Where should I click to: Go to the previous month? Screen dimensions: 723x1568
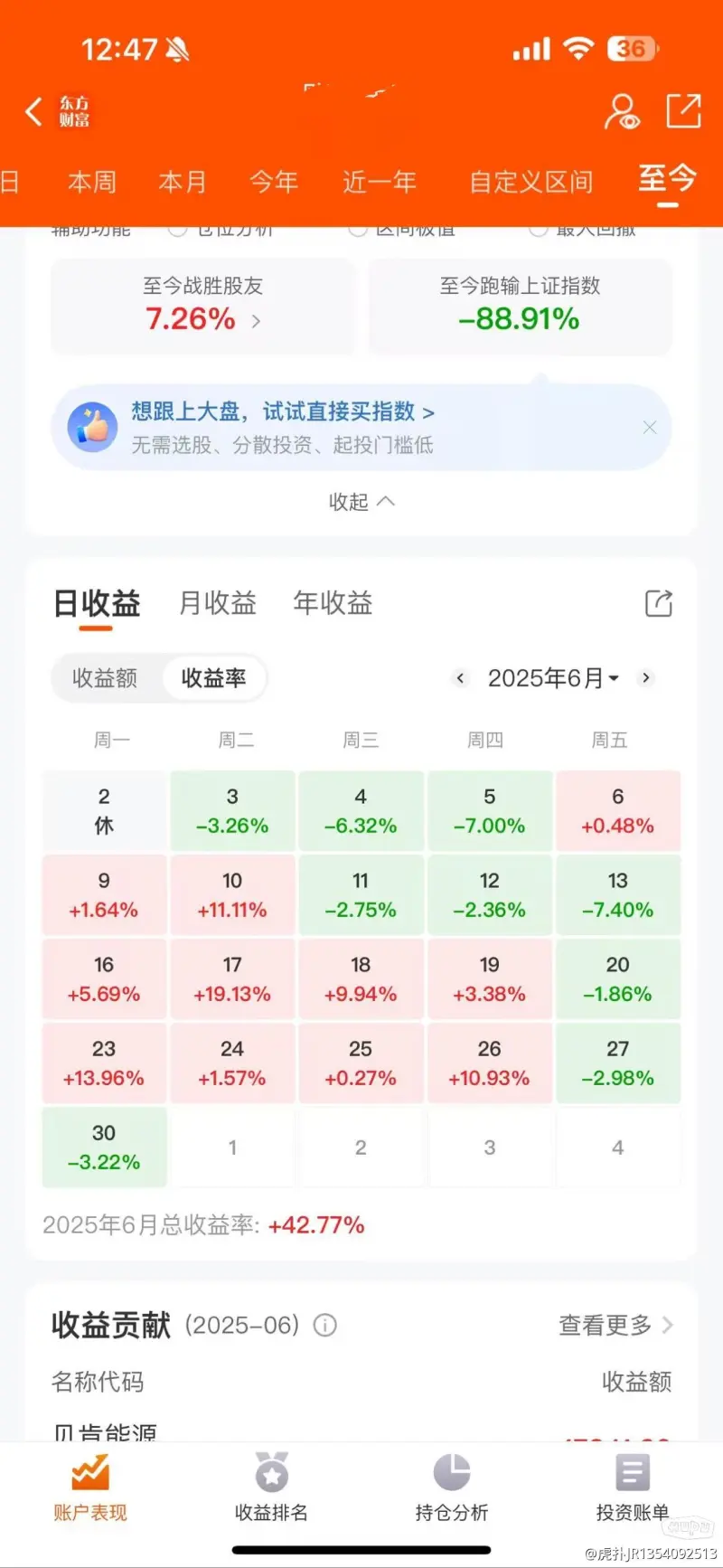(x=461, y=678)
